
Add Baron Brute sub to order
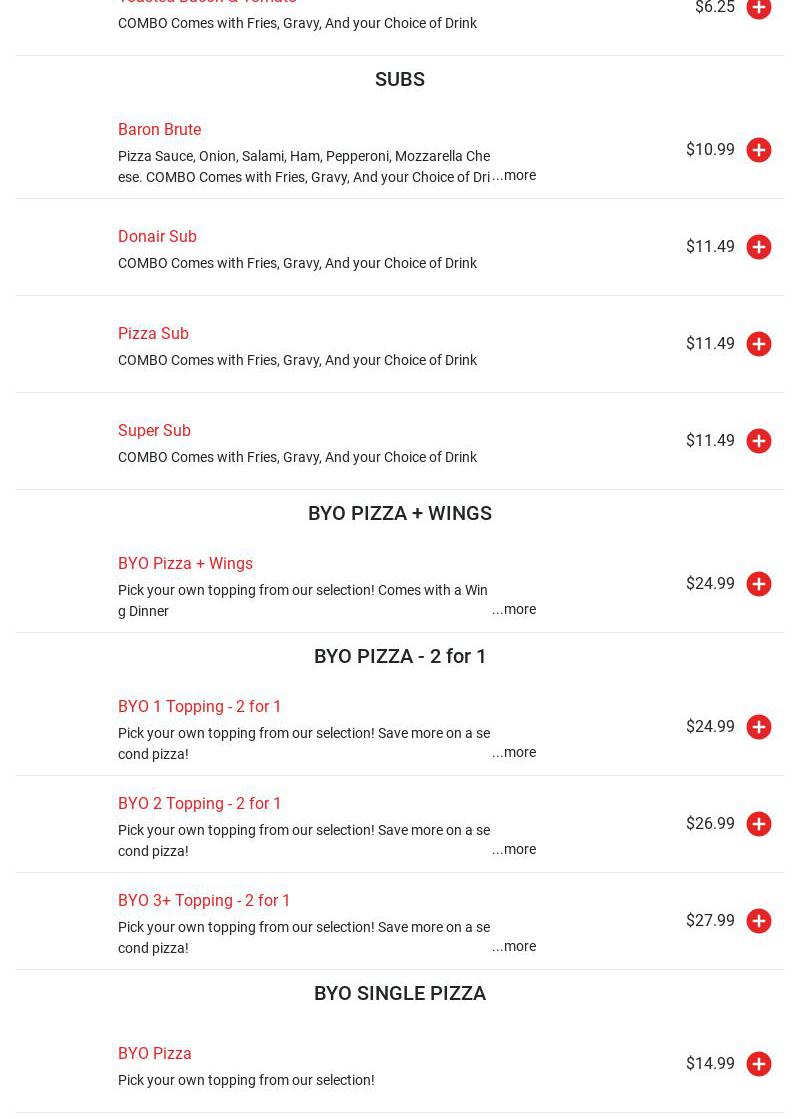point(759,150)
